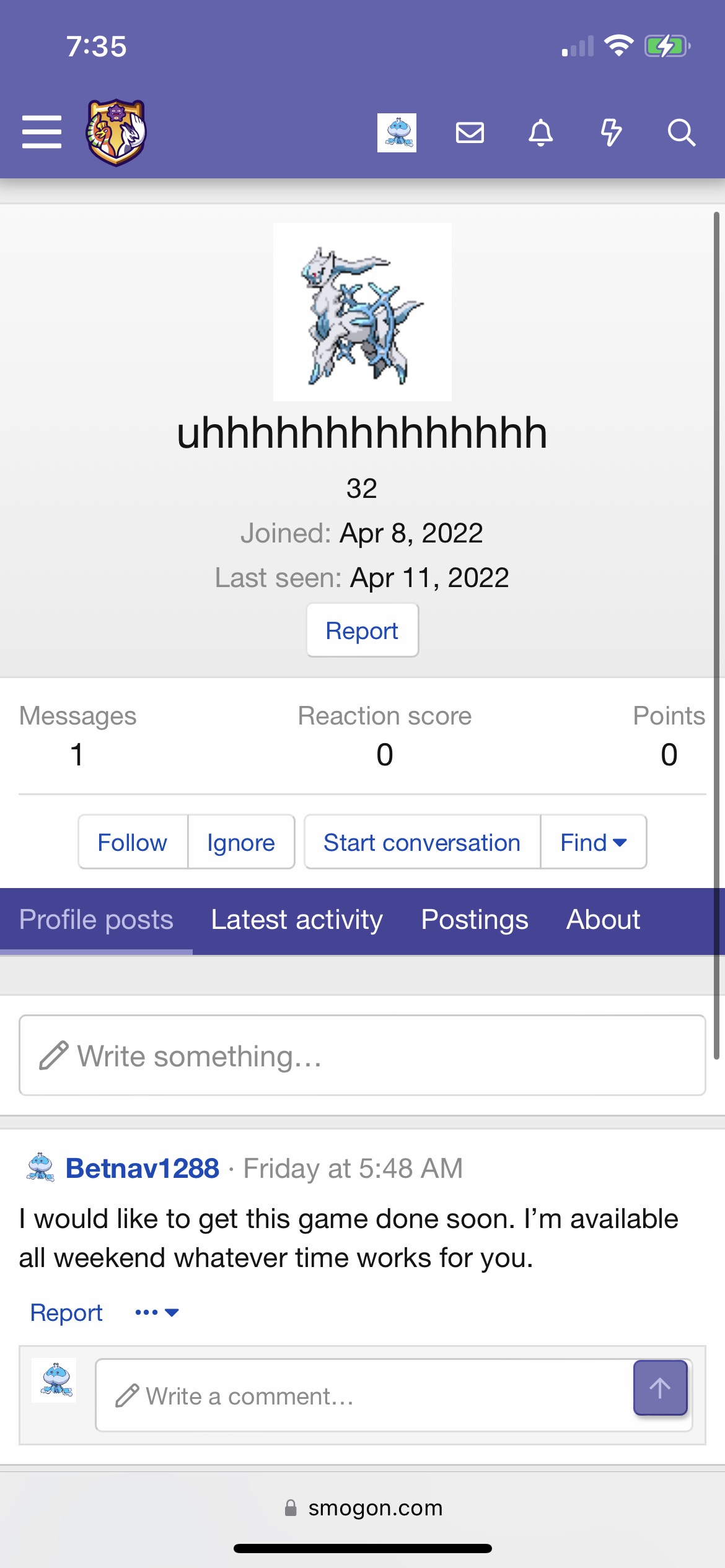This screenshot has width=725, height=1568.
Task: Expand more options under Betnav1288's post
Action: [x=157, y=1312]
